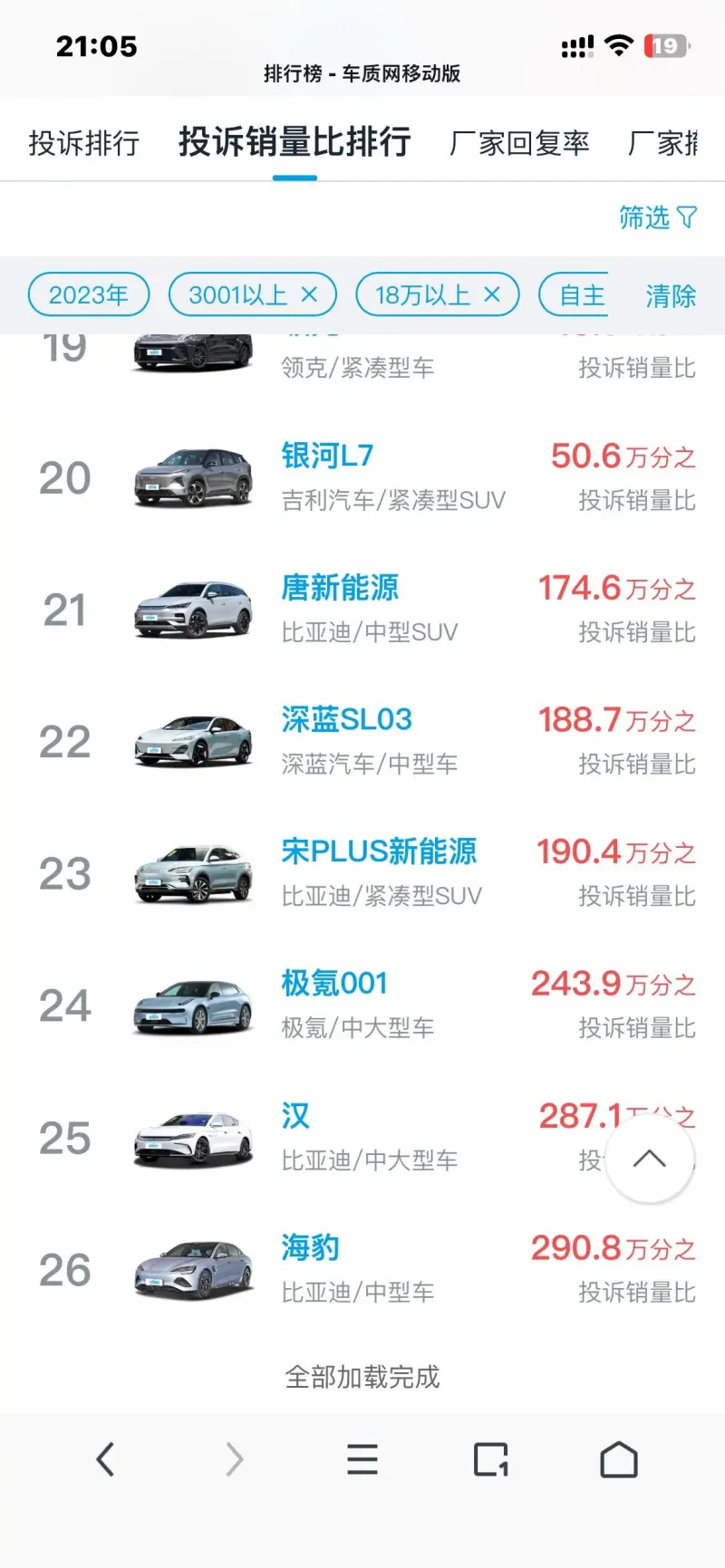Tap the funnel icon beside 筛选
The image size is (725, 1568).
click(689, 218)
